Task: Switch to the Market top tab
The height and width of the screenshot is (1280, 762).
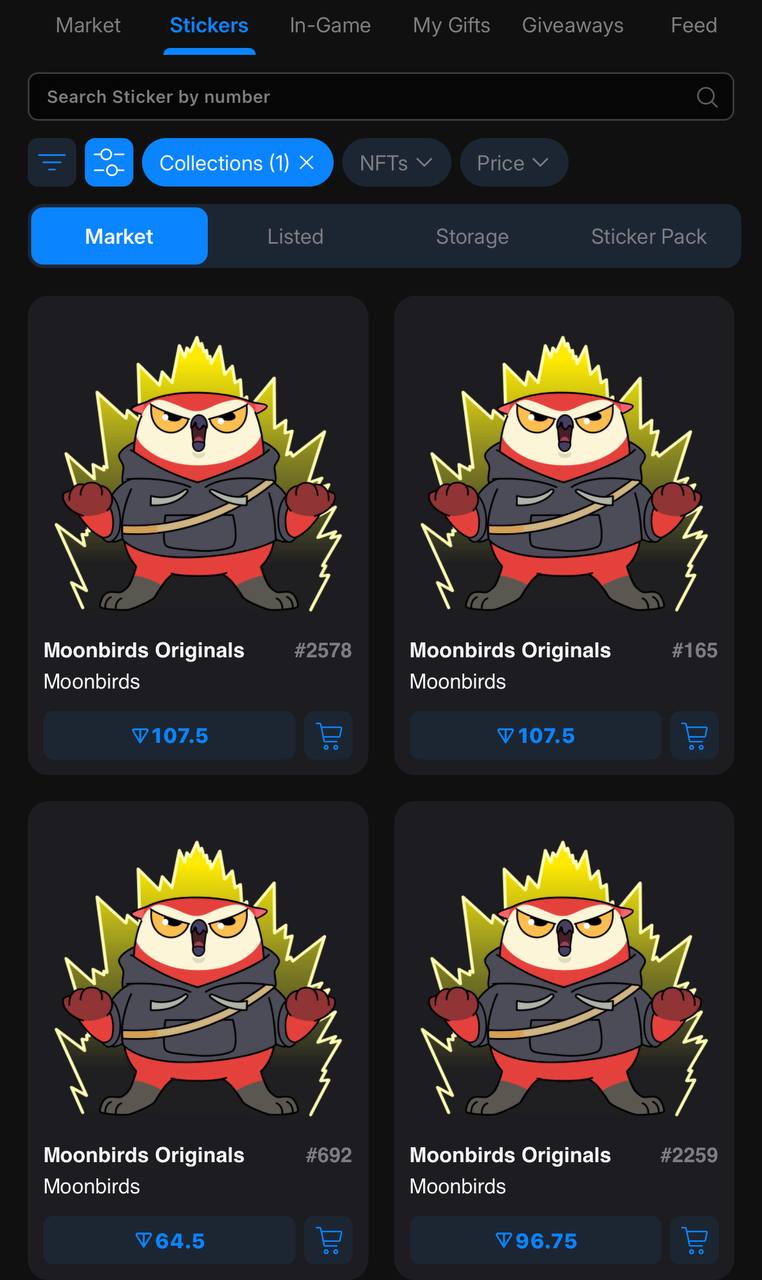Action: click(88, 26)
